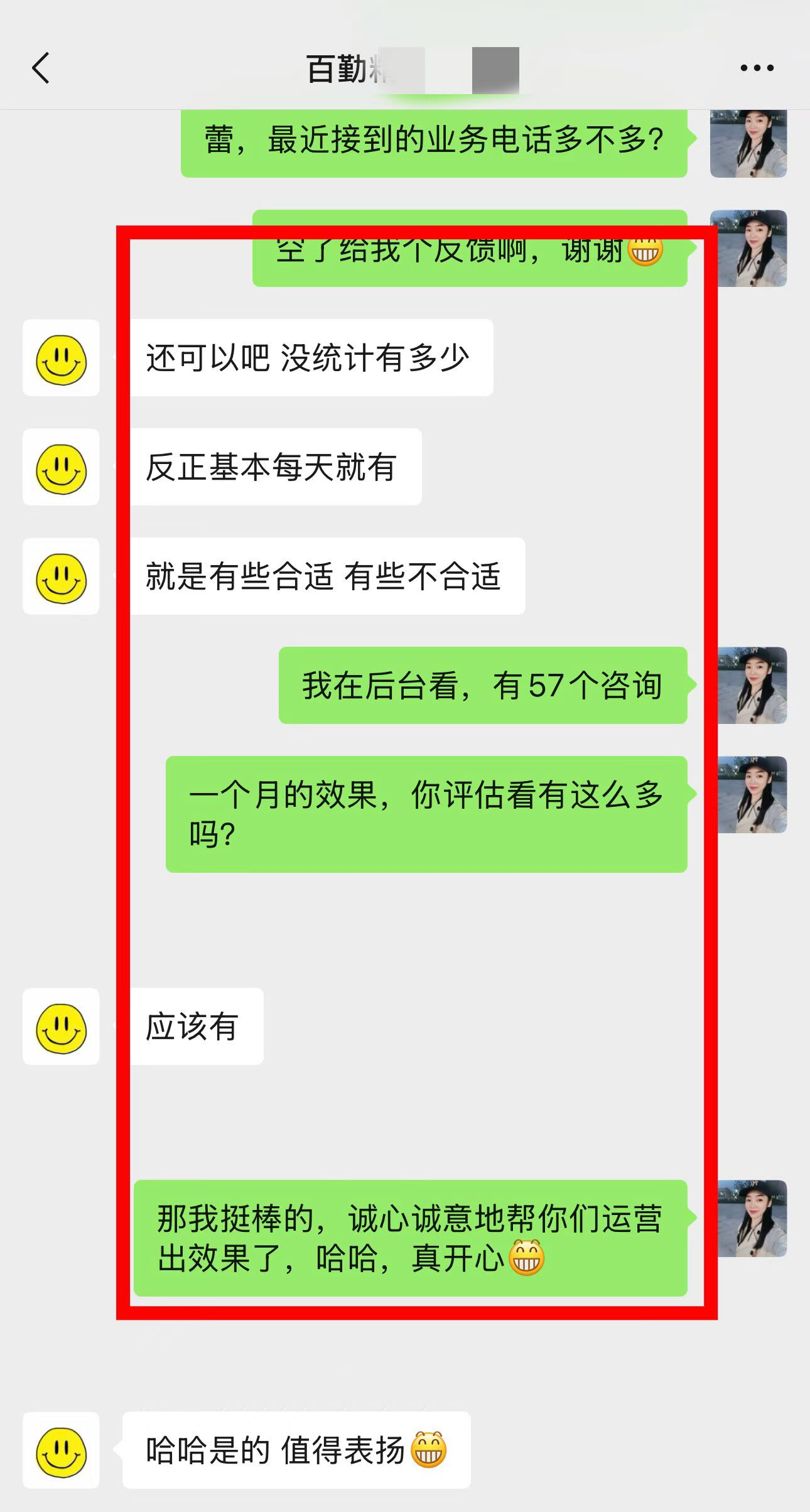Tap avatar beside '我在后台看，有57个咨询'
The height and width of the screenshot is (1512, 810).
tap(752, 685)
